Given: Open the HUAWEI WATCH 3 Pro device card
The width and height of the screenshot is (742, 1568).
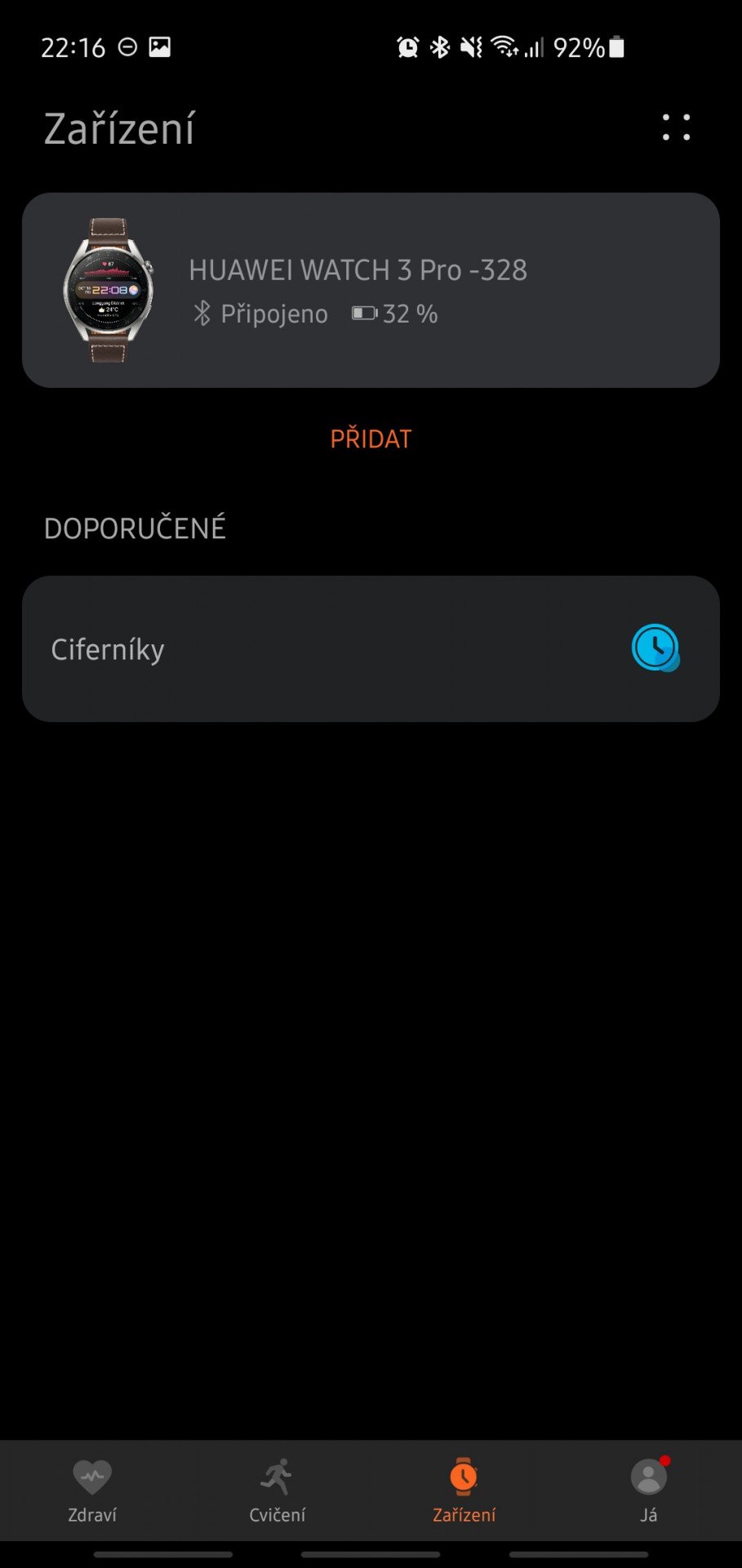Looking at the screenshot, I should click(x=371, y=290).
